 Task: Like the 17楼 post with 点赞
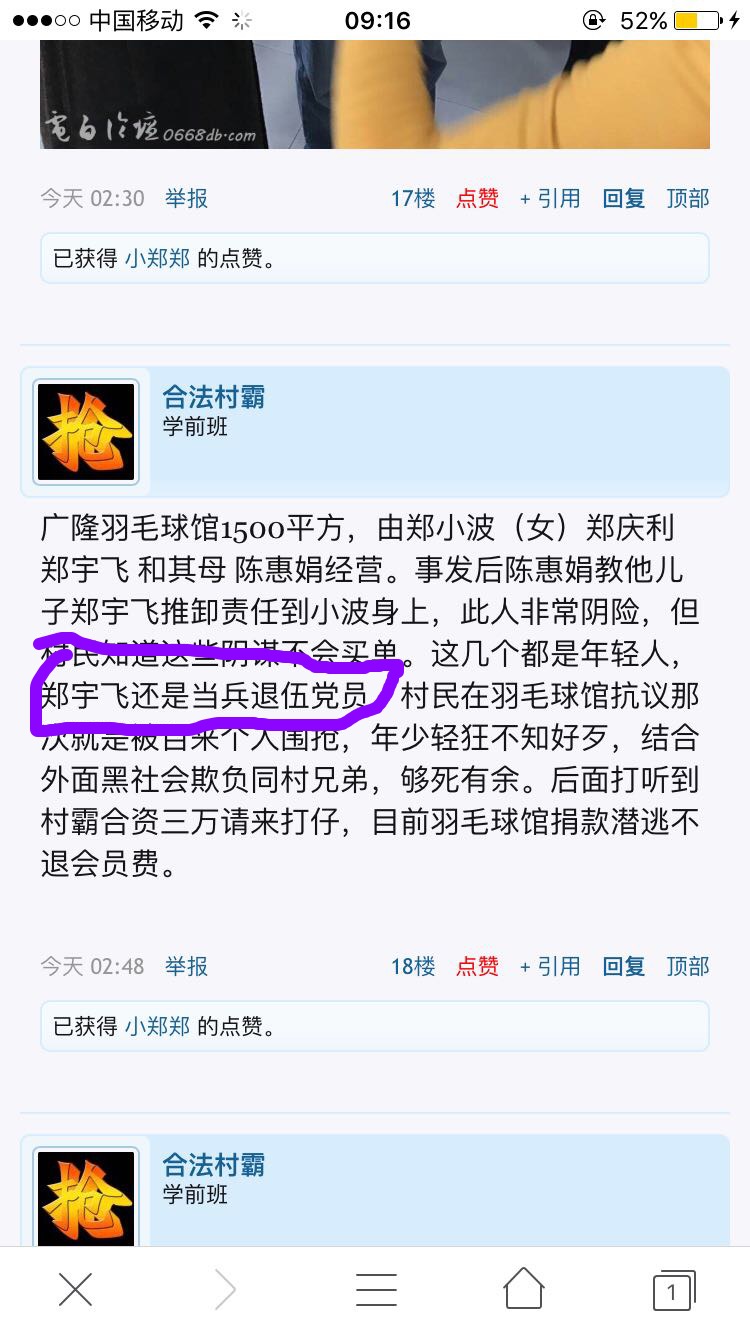click(477, 199)
